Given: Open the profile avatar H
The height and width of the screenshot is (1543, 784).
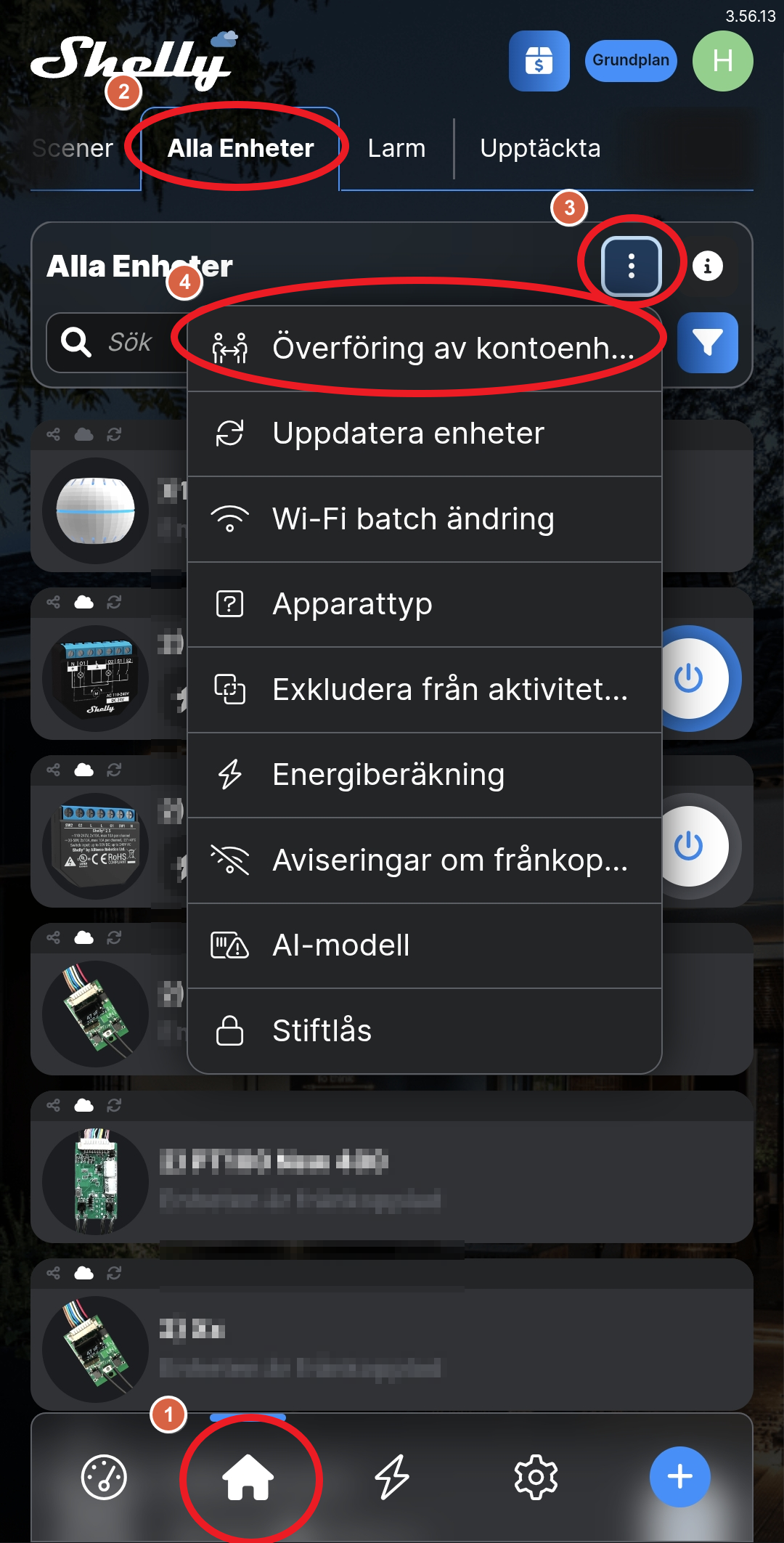Looking at the screenshot, I should [722, 60].
